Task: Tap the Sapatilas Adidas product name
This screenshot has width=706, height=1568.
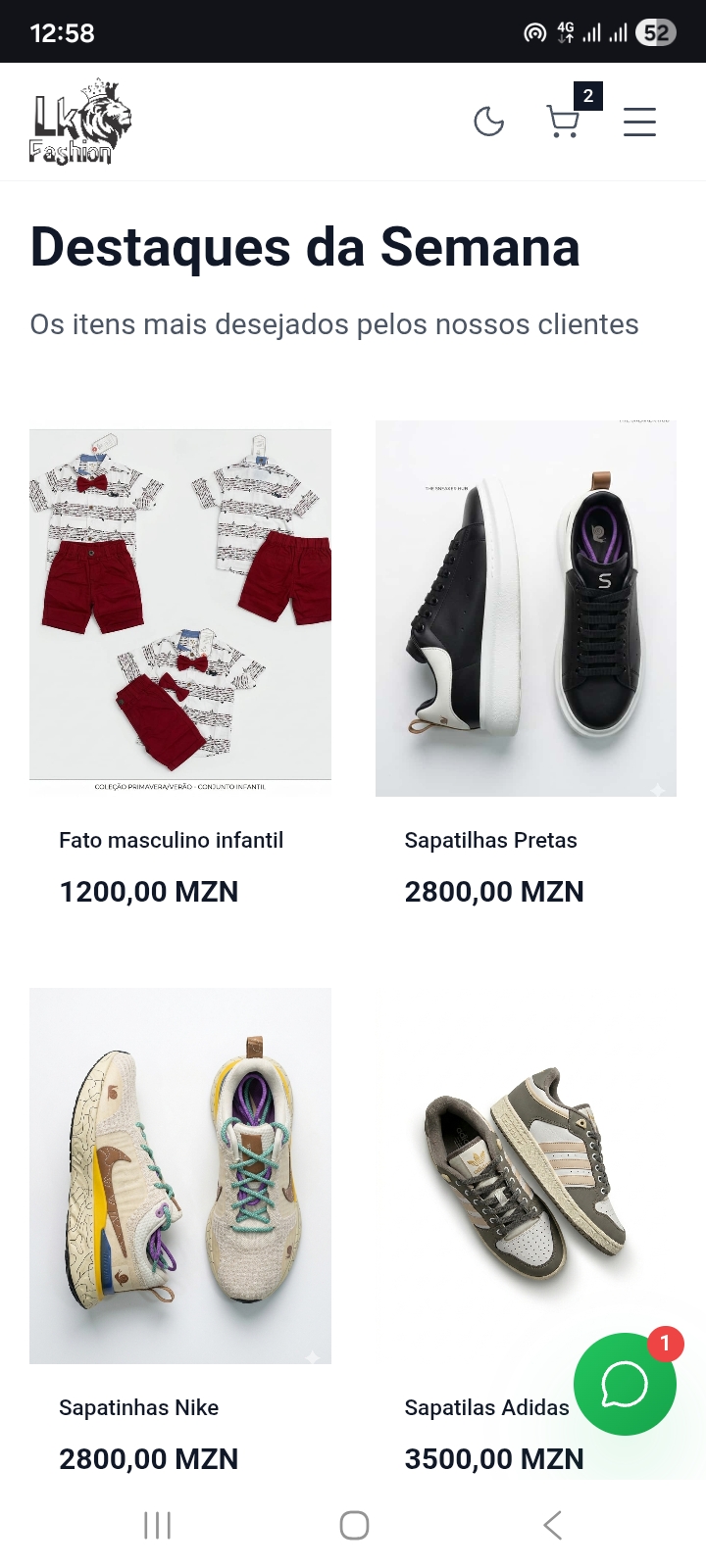Action: 486,1407
